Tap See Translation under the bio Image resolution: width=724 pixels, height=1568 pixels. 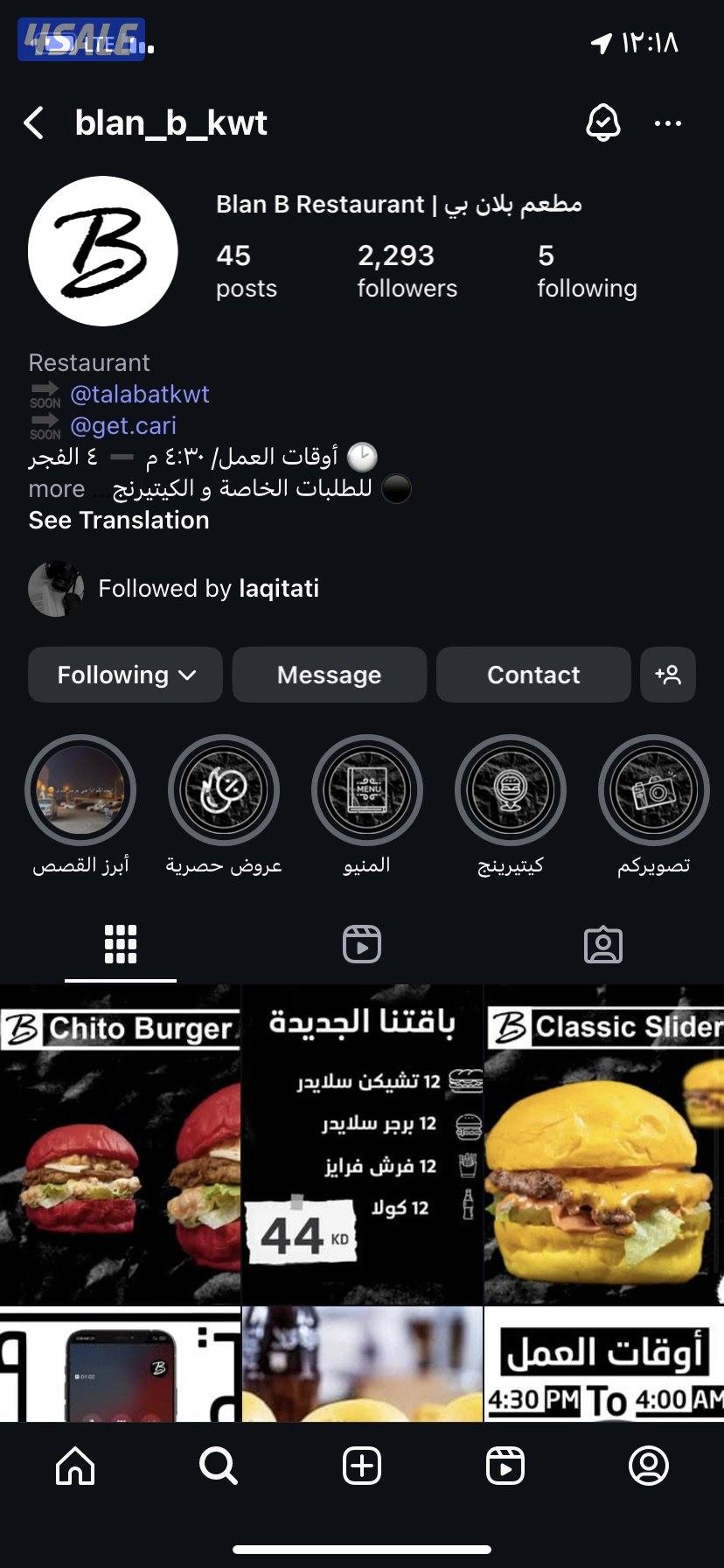click(118, 520)
